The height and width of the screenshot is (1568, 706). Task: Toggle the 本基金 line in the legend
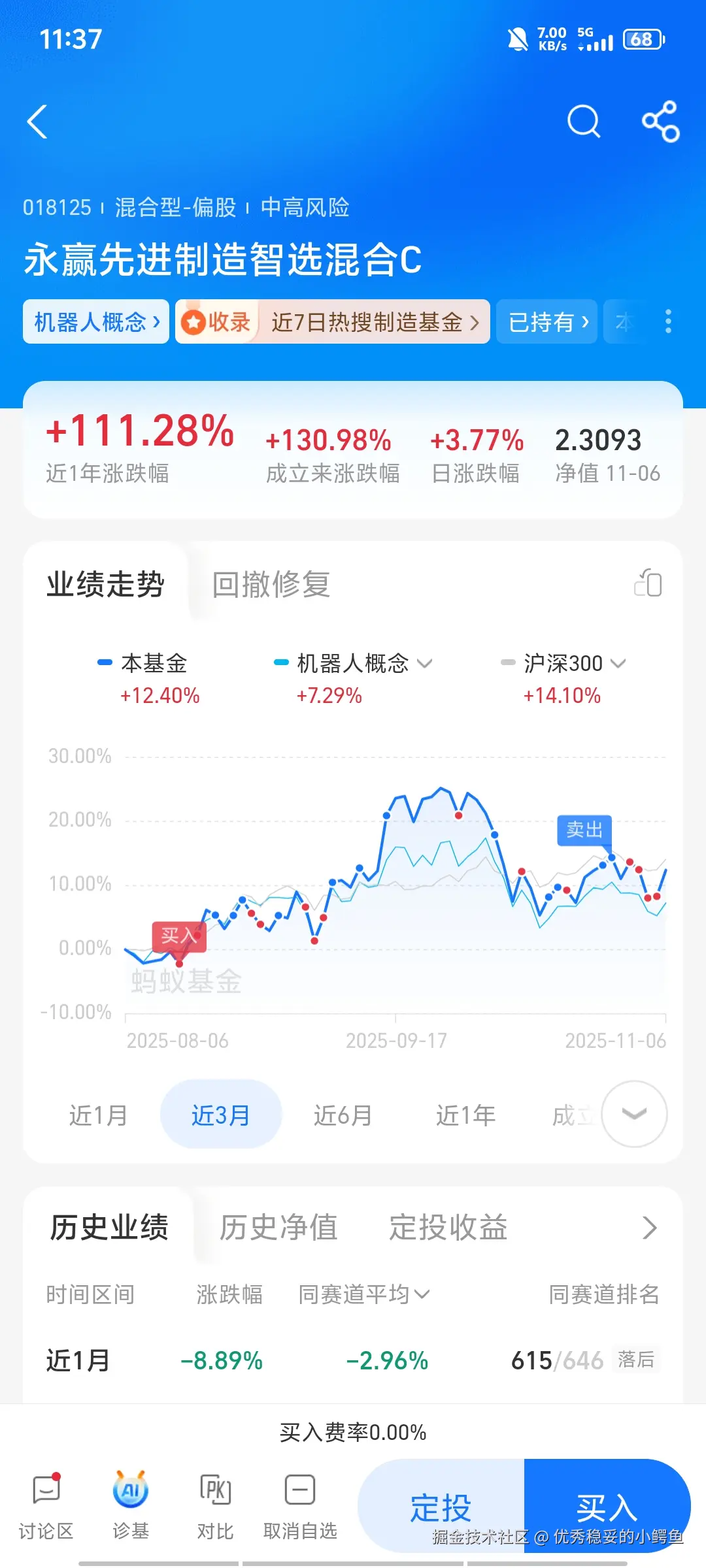click(153, 662)
